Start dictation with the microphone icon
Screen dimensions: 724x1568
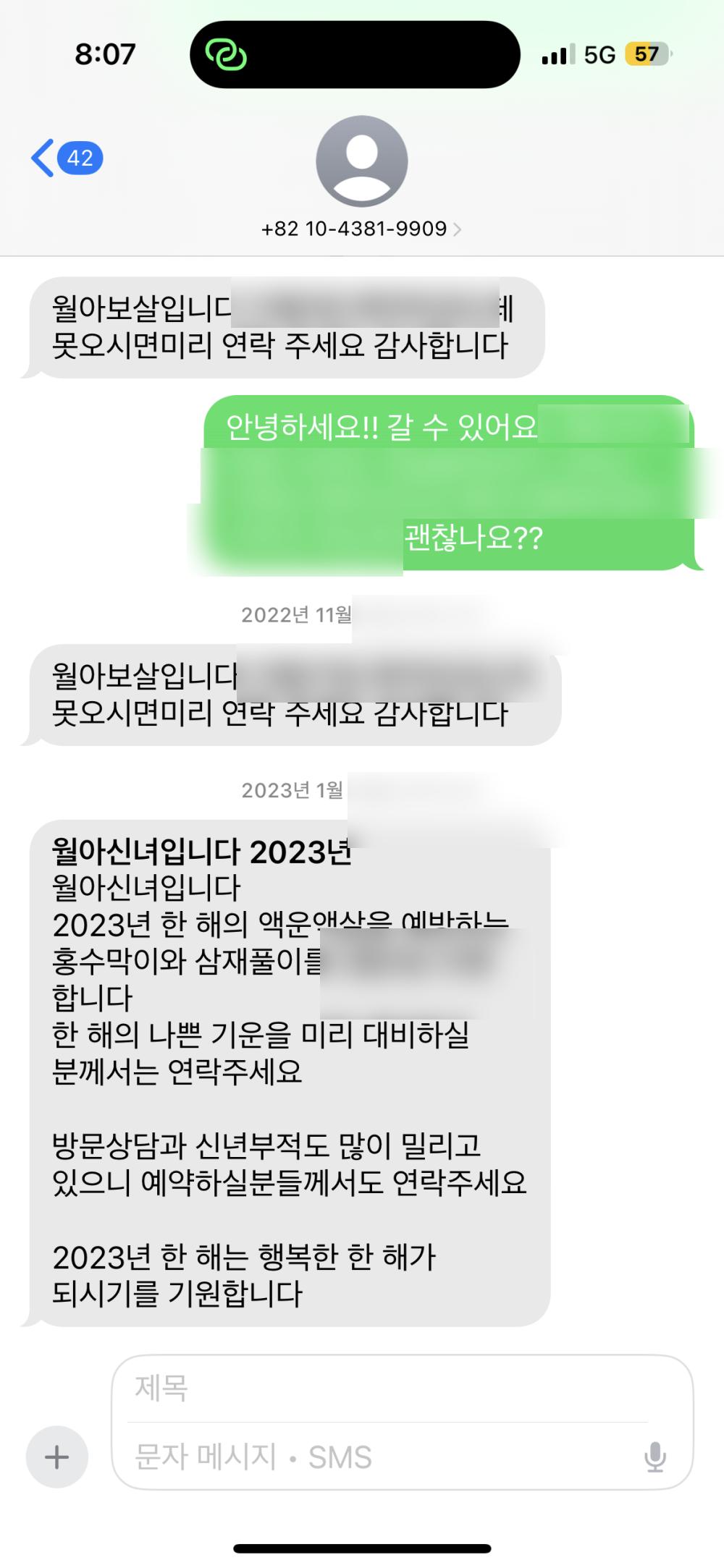(x=654, y=1457)
